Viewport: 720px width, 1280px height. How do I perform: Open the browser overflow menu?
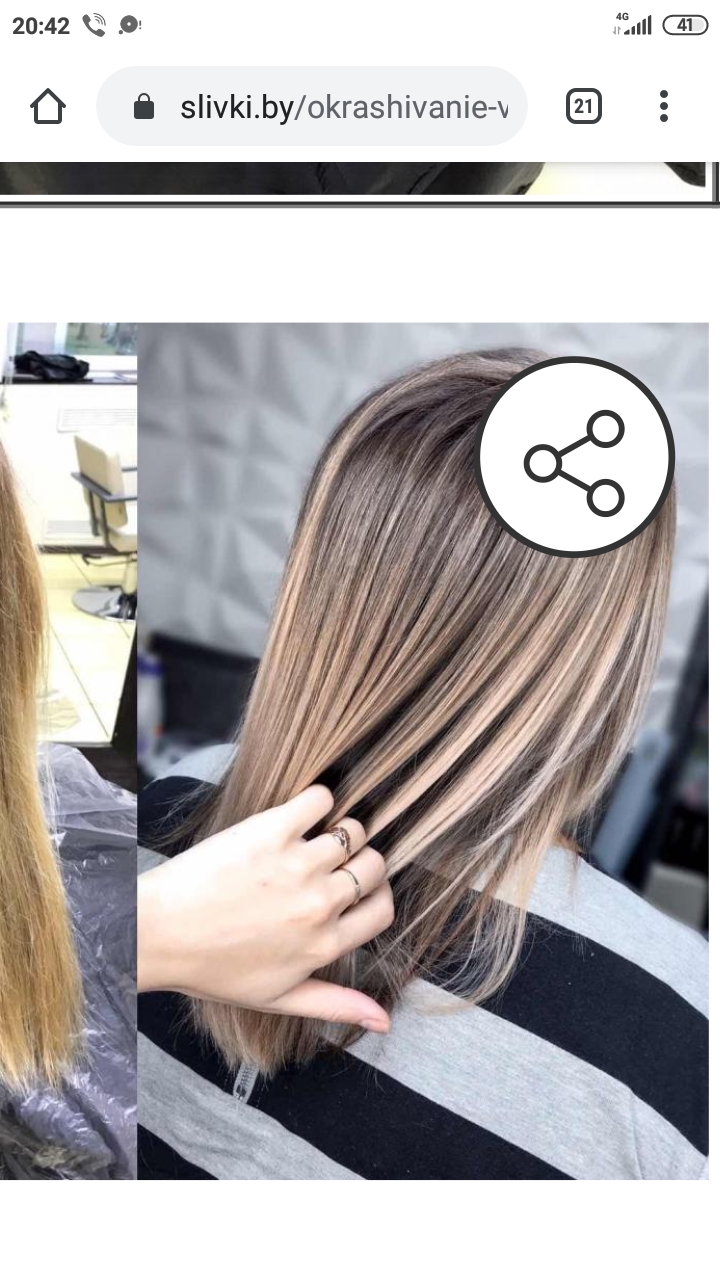[664, 106]
